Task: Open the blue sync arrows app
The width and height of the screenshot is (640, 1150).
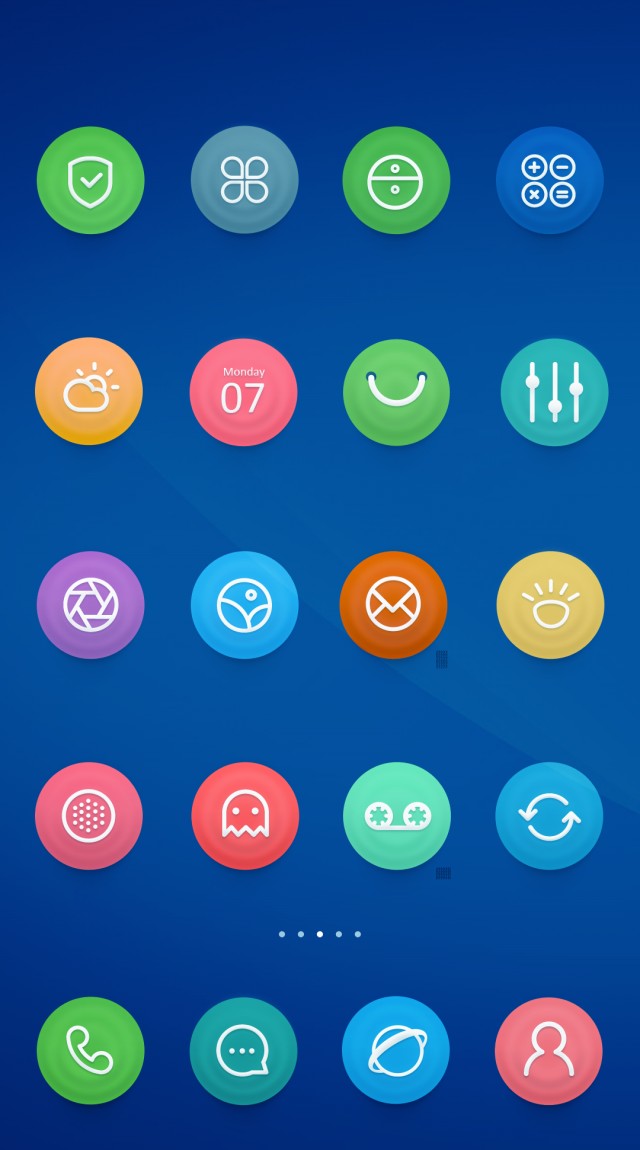Action: coord(549,816)
